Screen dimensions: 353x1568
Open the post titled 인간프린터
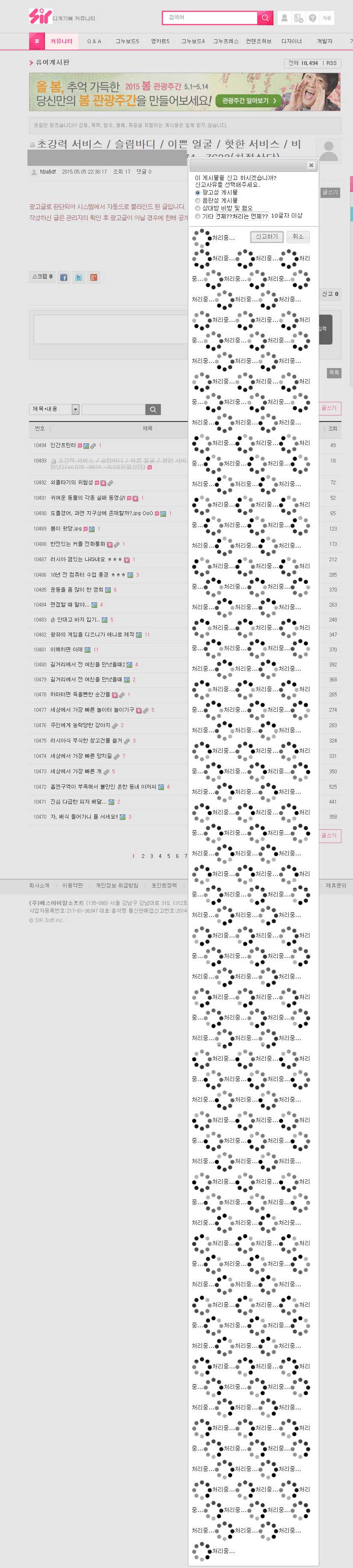(x=63, y=445)
